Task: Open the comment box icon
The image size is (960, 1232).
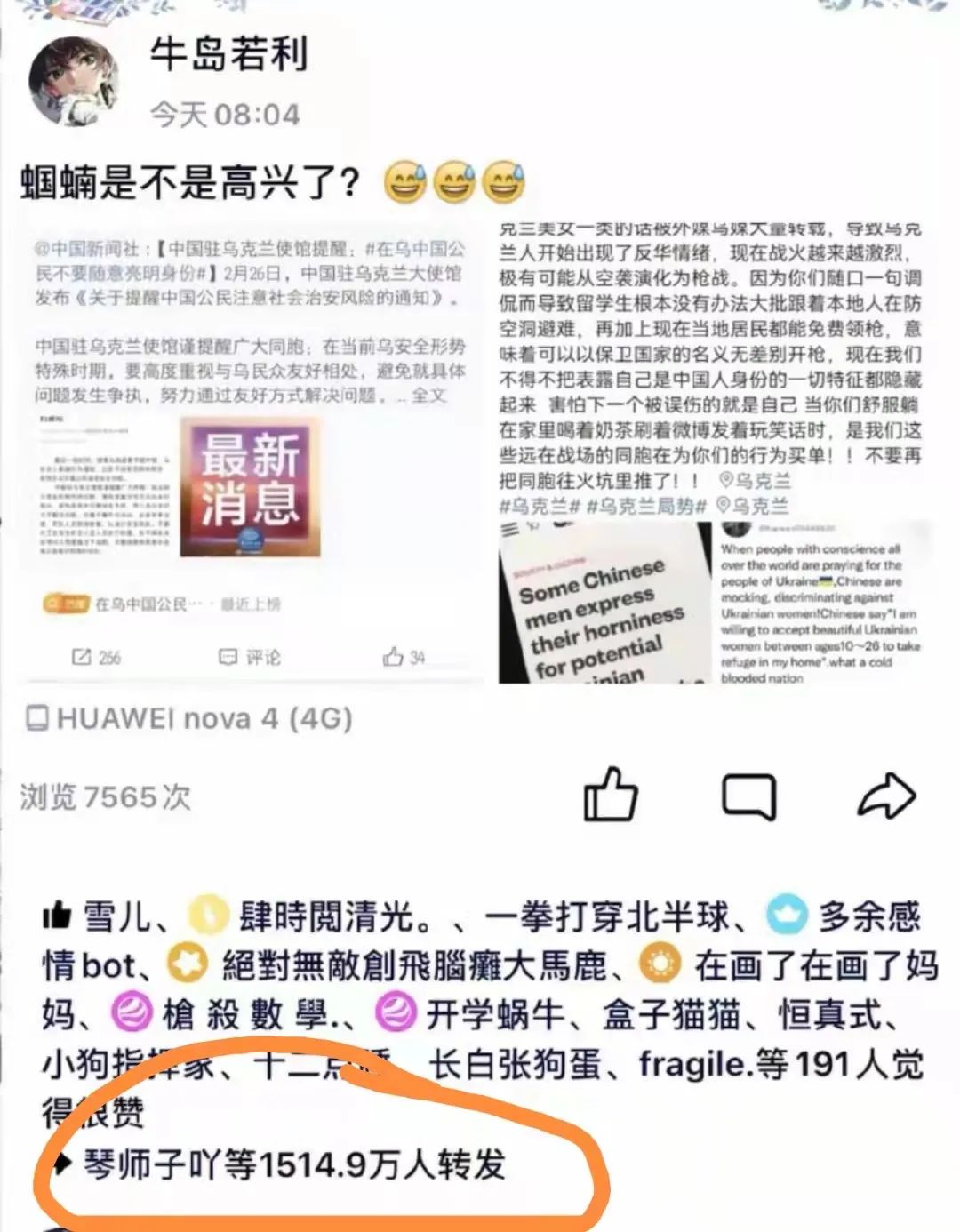Action: (748, 794)
